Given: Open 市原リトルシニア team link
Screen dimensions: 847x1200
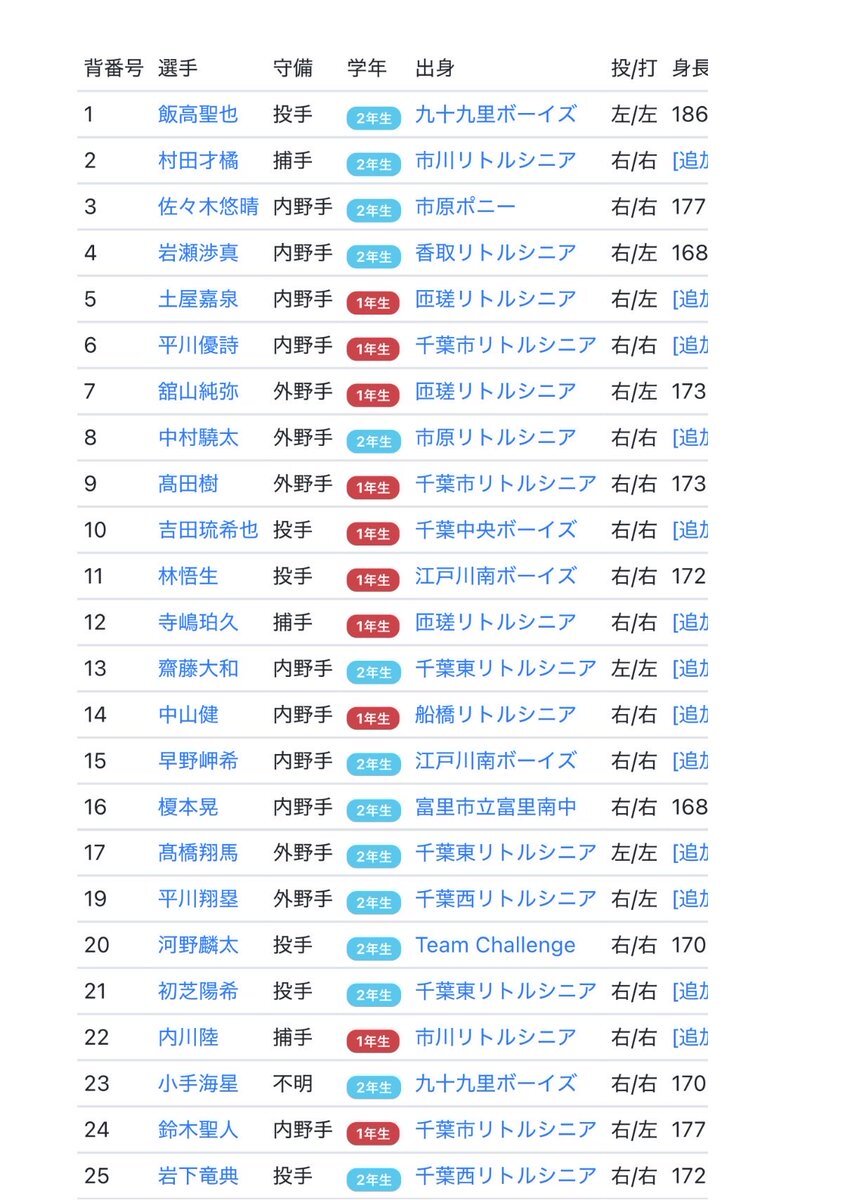Looking at the screenshot, I should (x=495, y=437).
